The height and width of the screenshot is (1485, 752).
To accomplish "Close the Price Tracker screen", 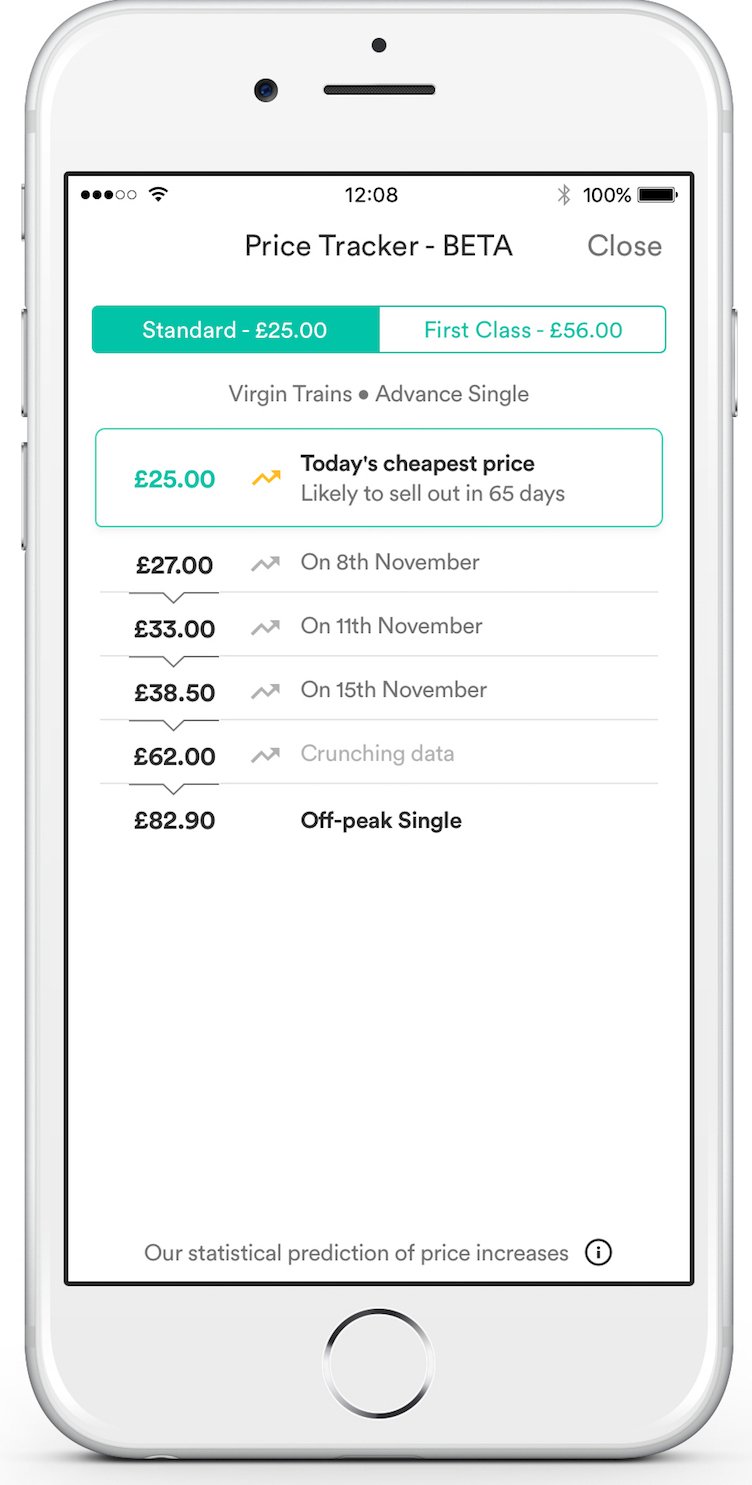I will coord(624,246).
